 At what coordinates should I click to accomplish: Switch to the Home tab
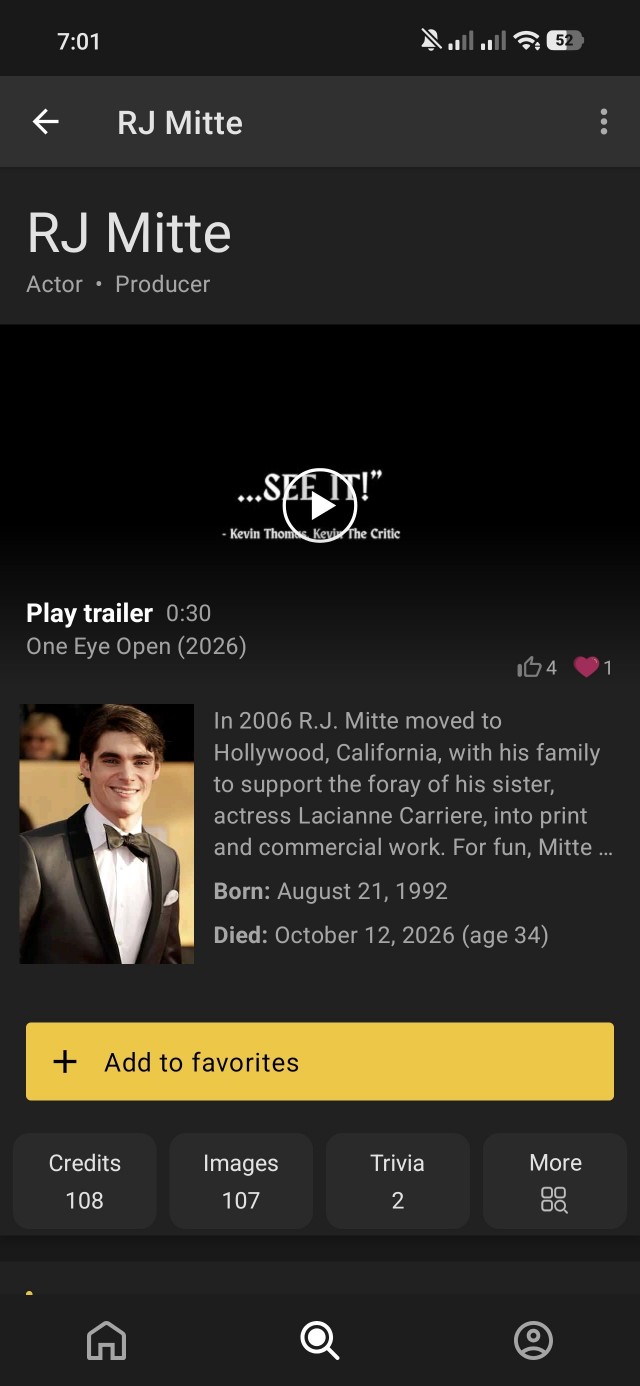point(107,1340)
